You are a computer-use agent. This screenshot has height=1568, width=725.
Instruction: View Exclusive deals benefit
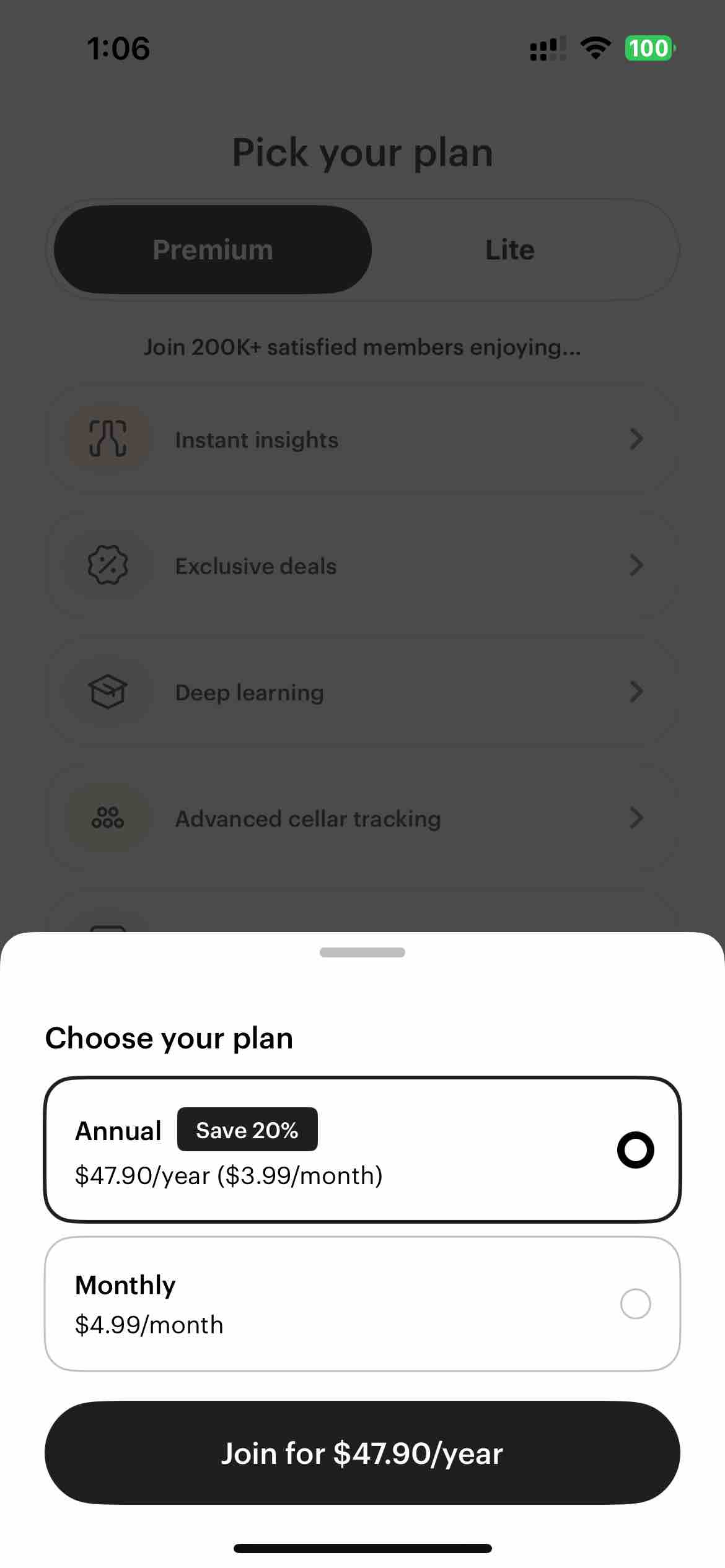click(362, 565)
